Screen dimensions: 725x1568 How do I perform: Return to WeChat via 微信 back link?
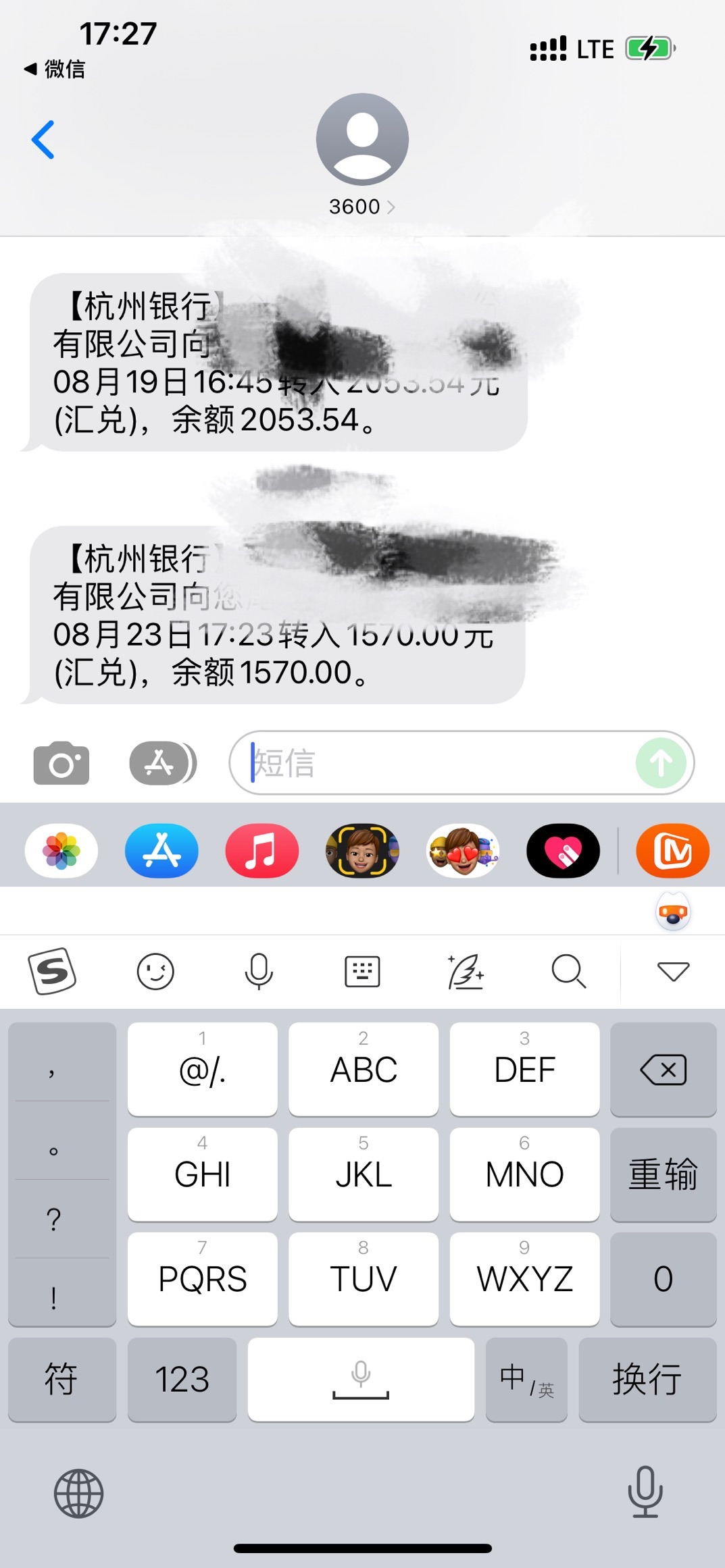[55, 69]
